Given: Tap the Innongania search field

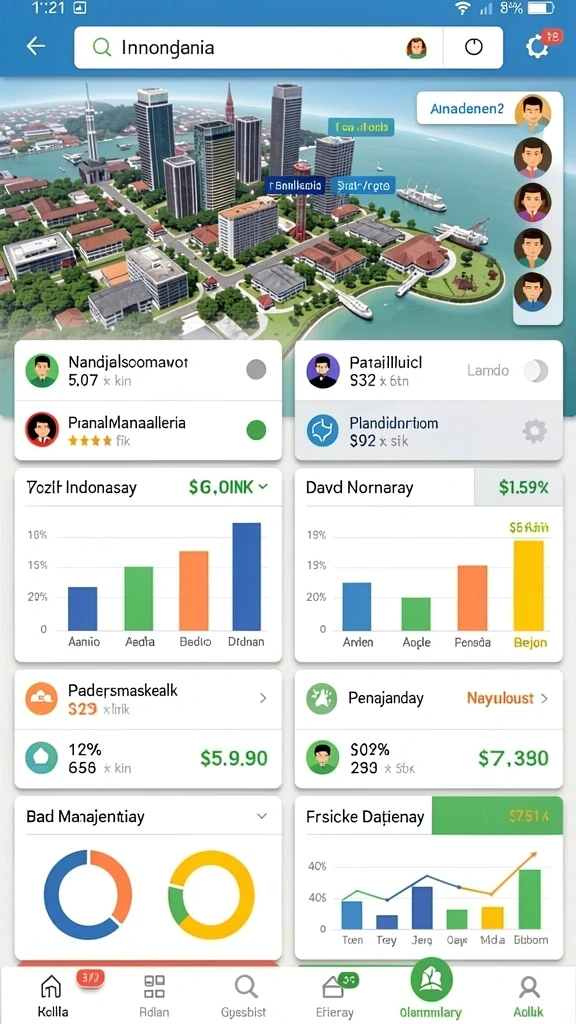Looking at the screenshot, I should 258,47.
